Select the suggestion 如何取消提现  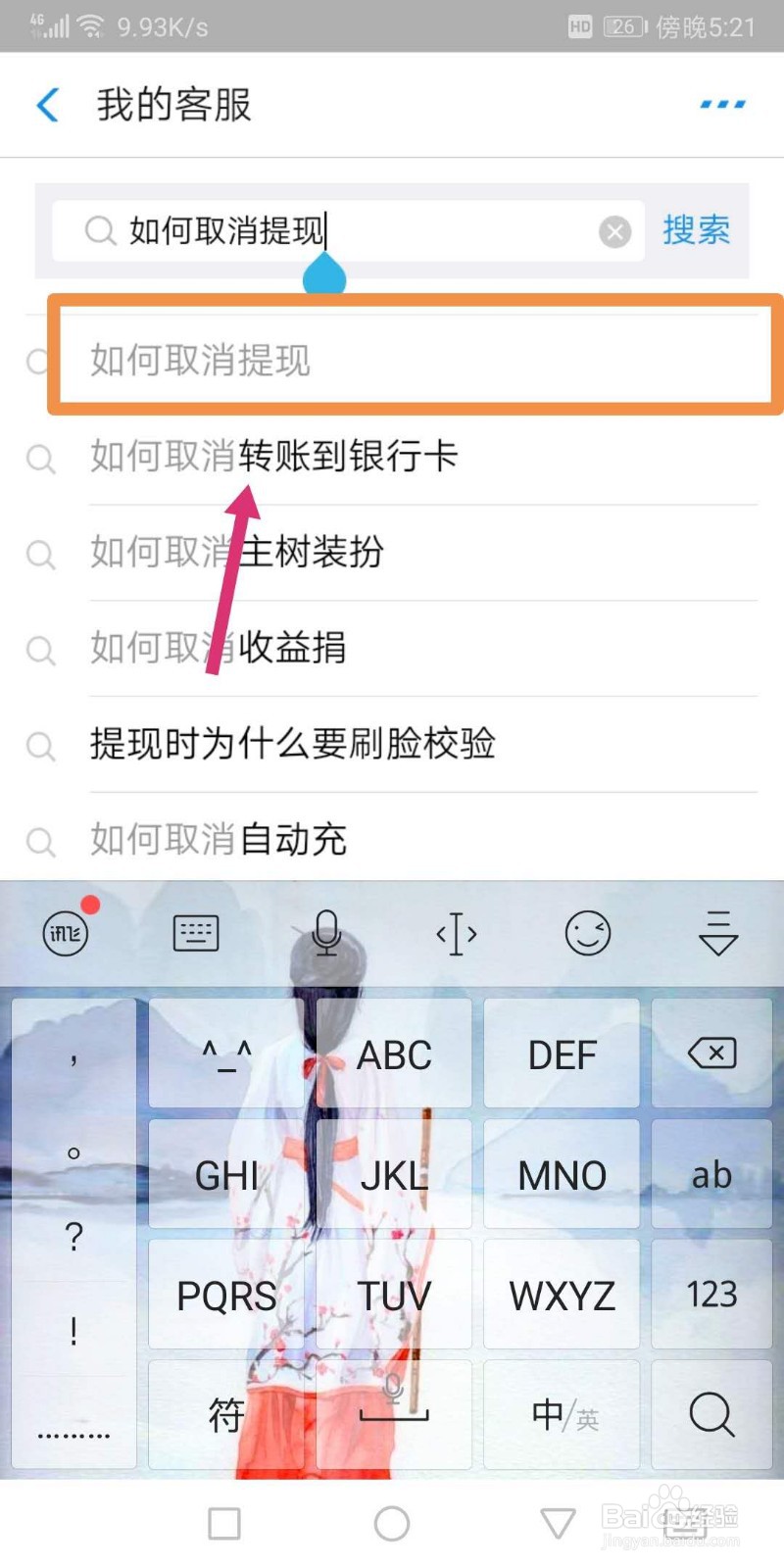(x=392, y=360)
